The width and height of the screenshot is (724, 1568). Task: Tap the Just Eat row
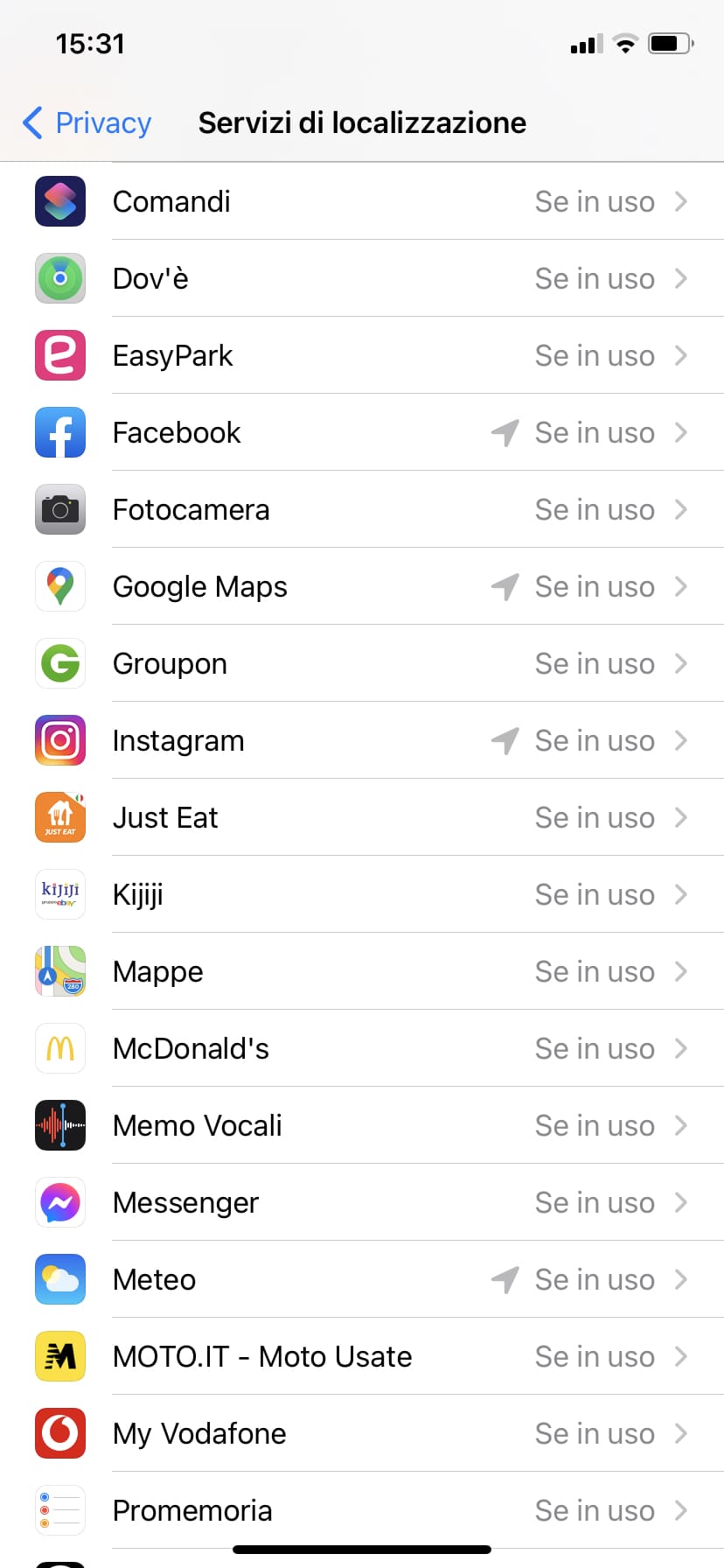click(362, 817)
